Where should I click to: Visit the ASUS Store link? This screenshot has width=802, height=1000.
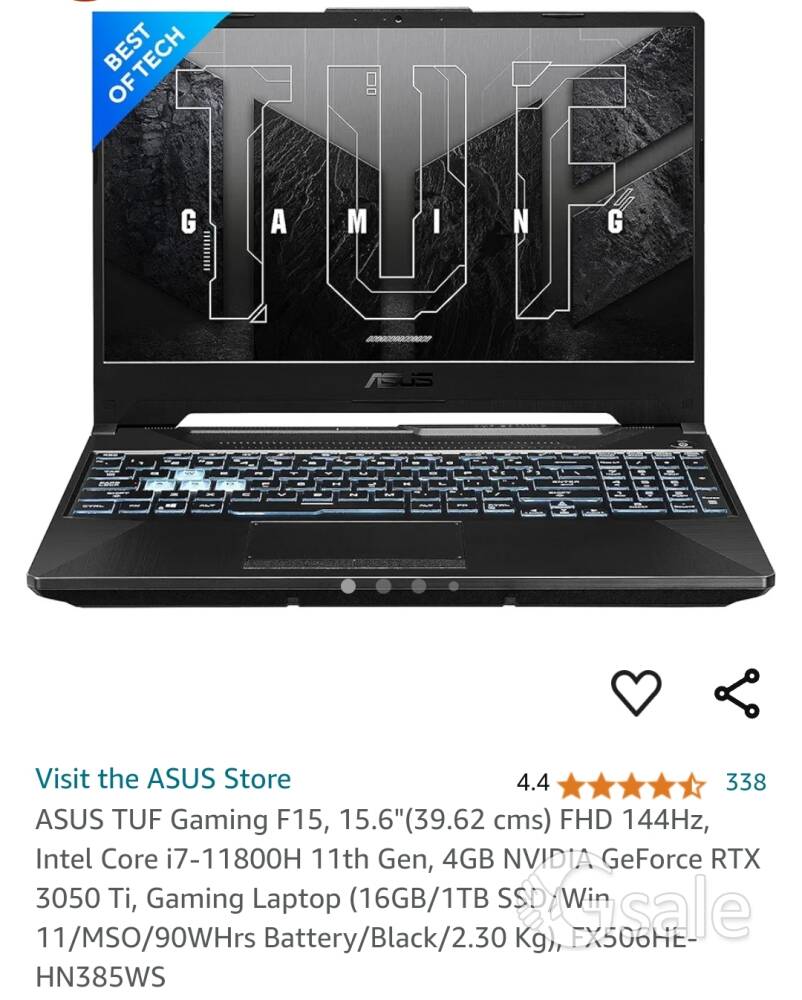pyautogui.click(x=163, y=779)
